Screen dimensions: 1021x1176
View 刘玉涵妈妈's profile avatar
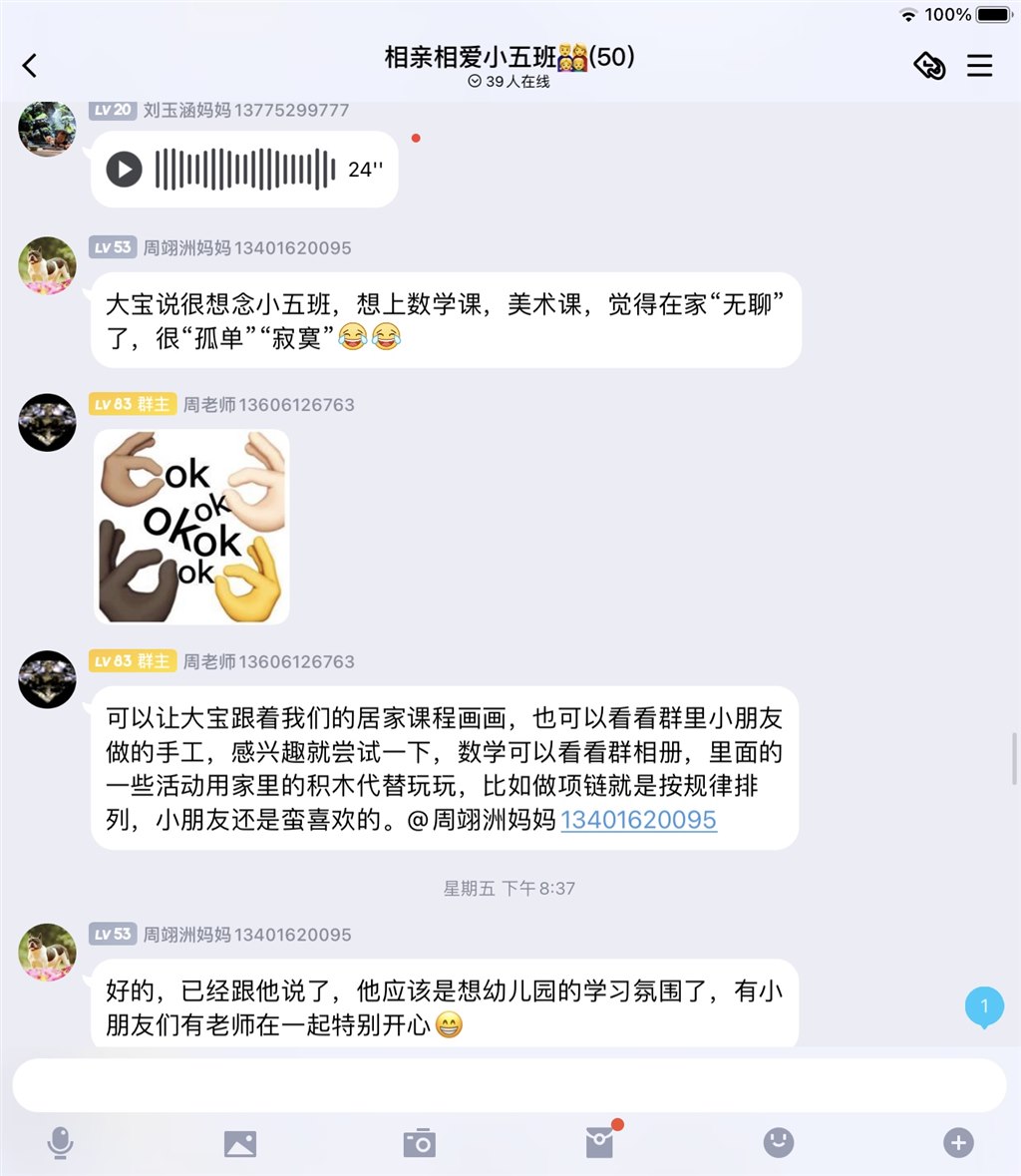pyautogui.click(x=47, y=128)
